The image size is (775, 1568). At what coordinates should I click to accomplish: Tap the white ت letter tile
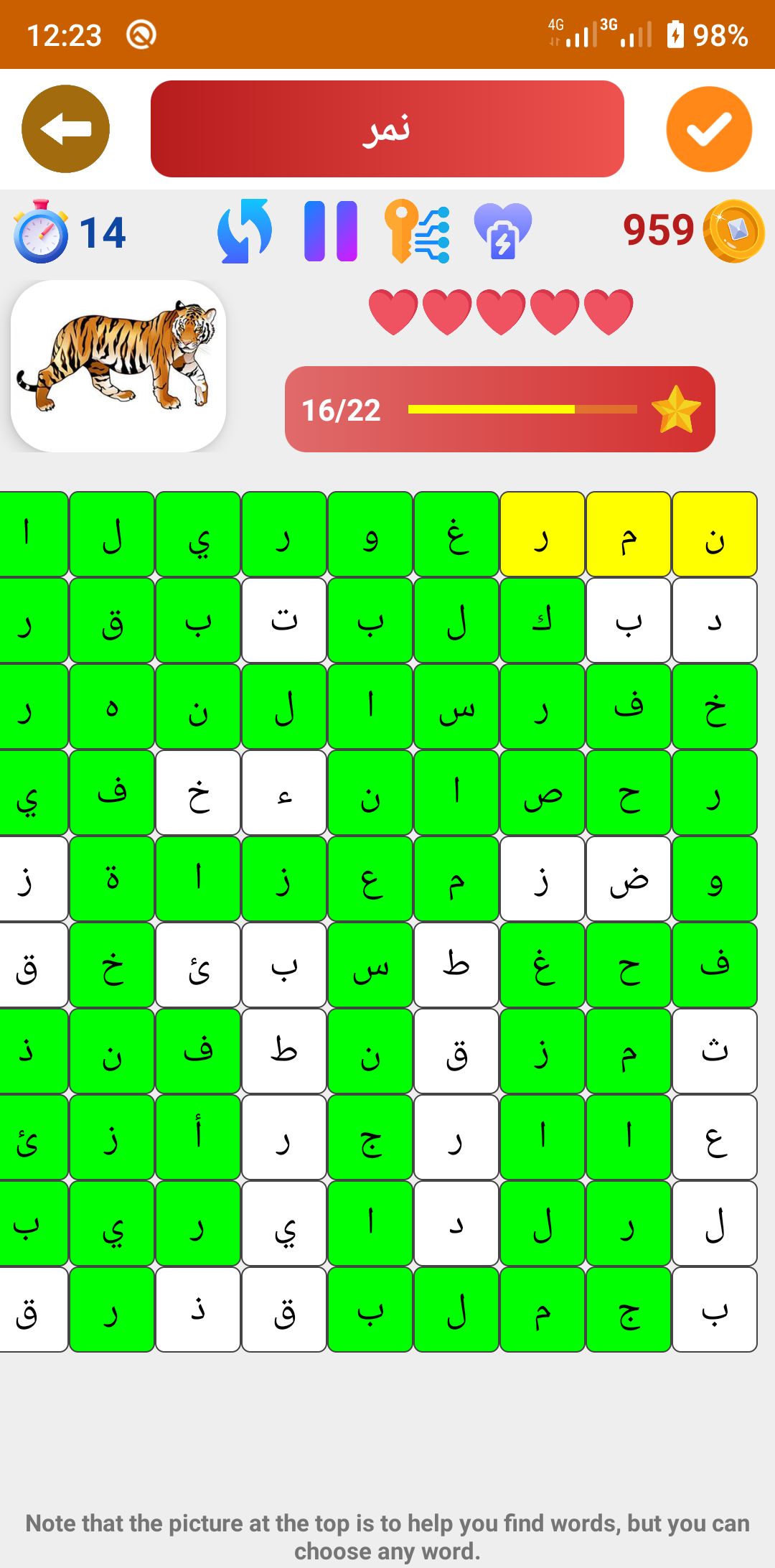pyautogui.click(x=284, y=620)
